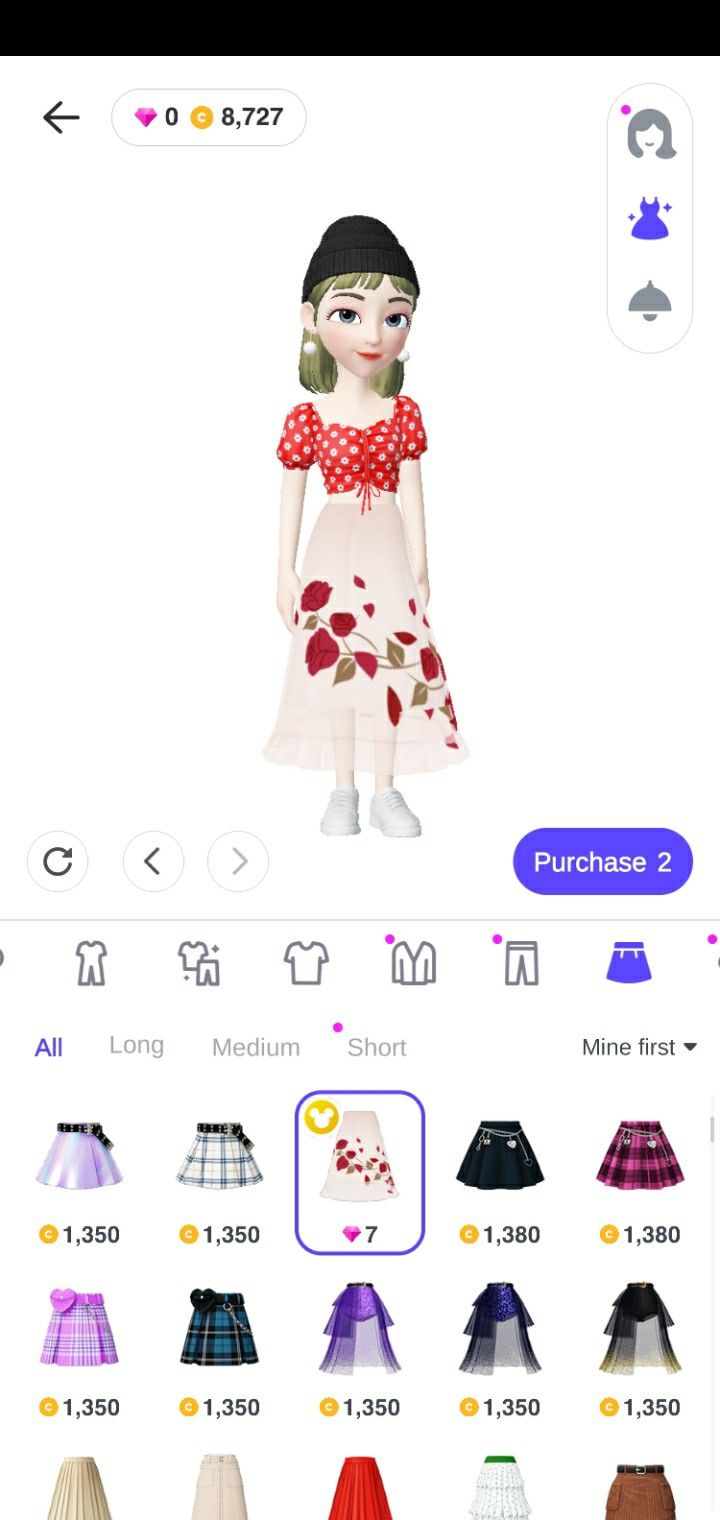Open the dress outfit section
Viewport: 720px width, 1520px height.
(x=650, y=217)
